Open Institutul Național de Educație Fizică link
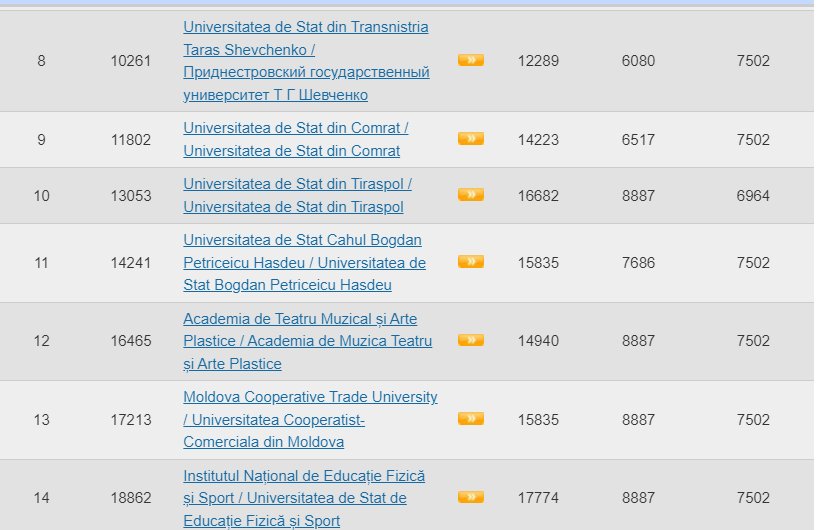 (x=304, y=498)
